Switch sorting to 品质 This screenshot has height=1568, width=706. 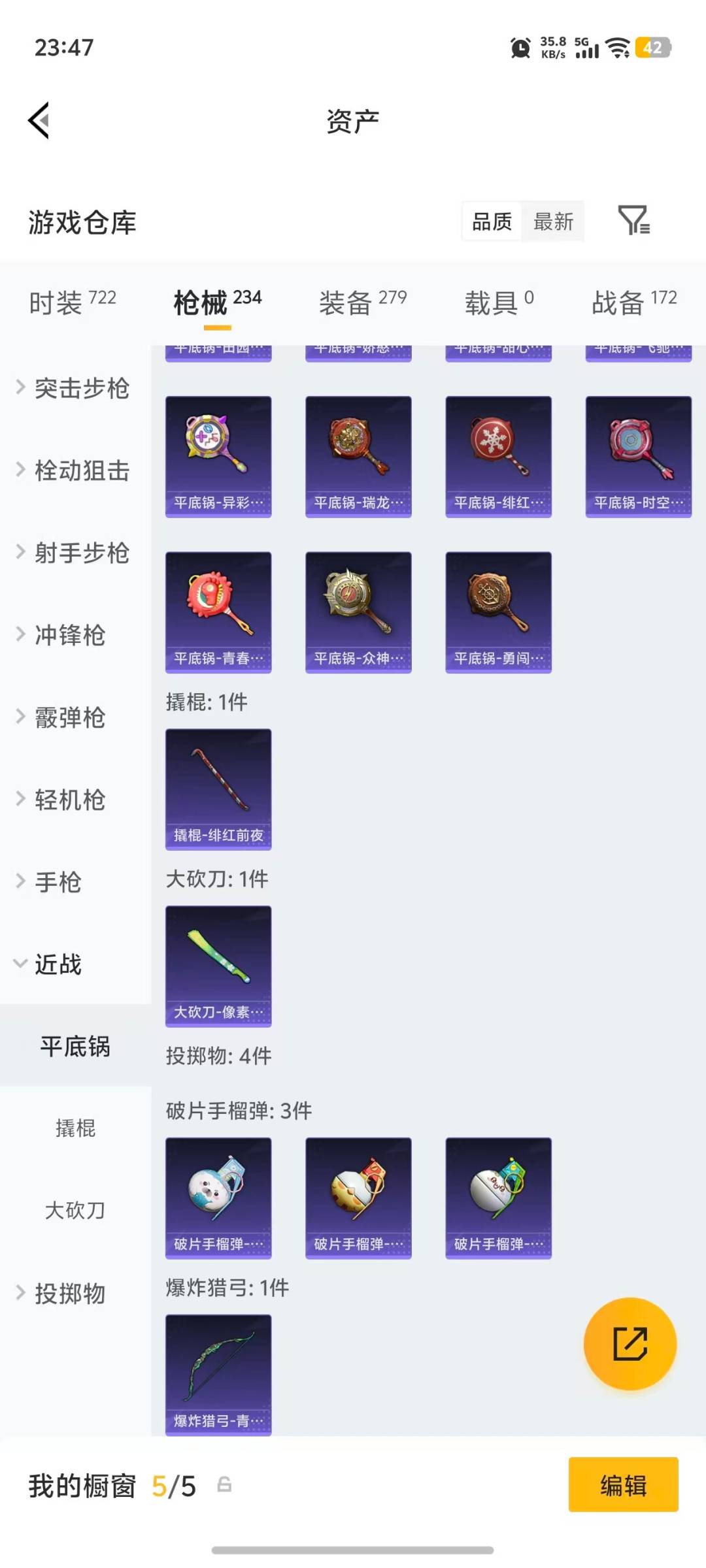491,222
